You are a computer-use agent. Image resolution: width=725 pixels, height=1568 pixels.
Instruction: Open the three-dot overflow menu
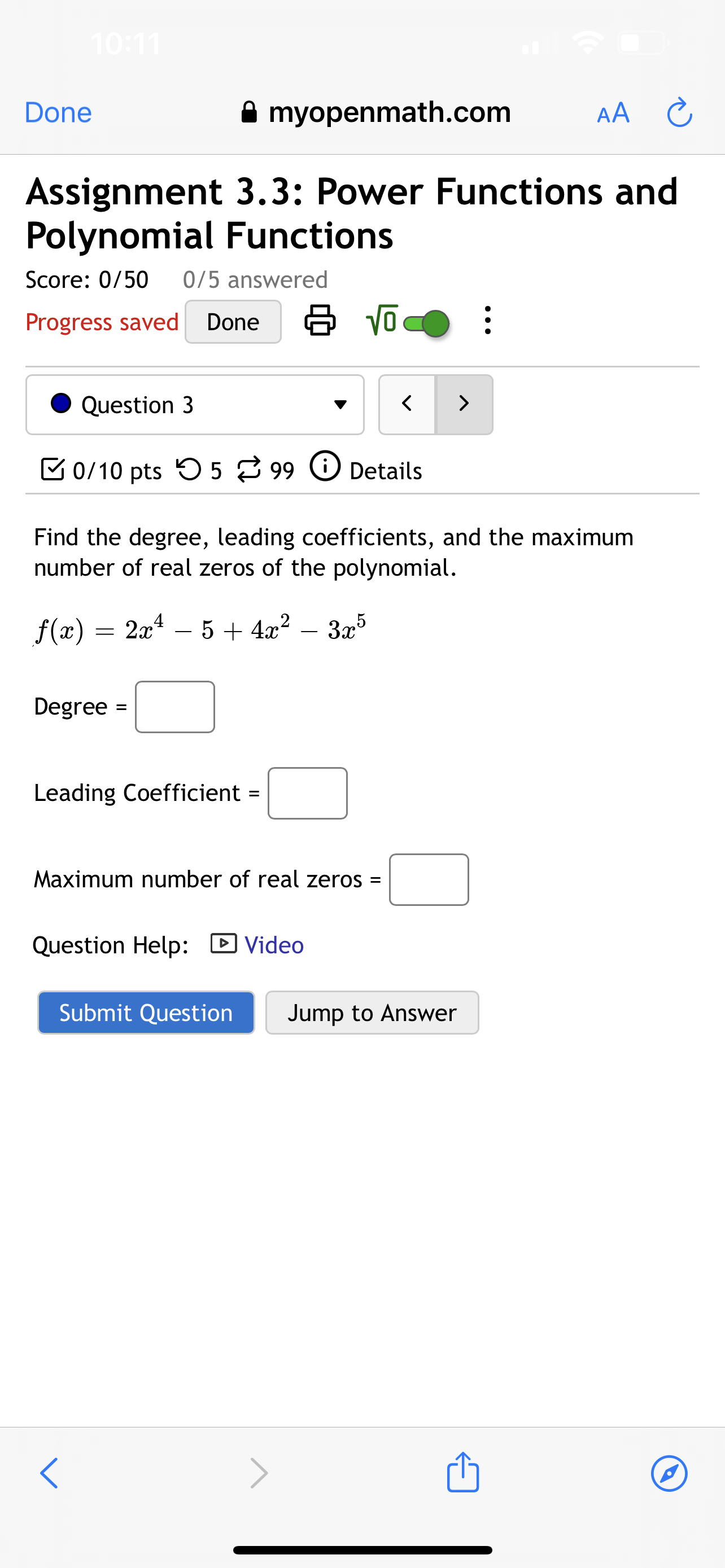coord(488,321)
